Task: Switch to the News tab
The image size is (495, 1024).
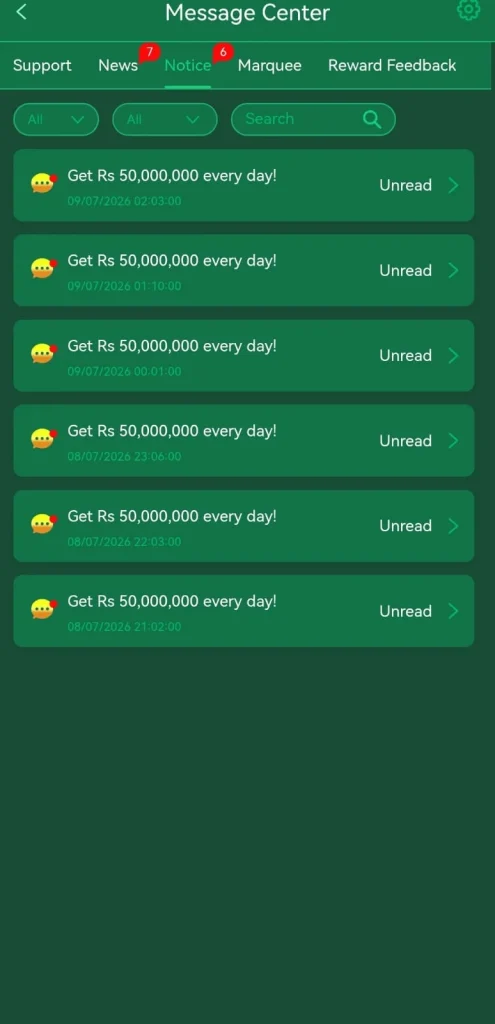Action: pos(118,65)
